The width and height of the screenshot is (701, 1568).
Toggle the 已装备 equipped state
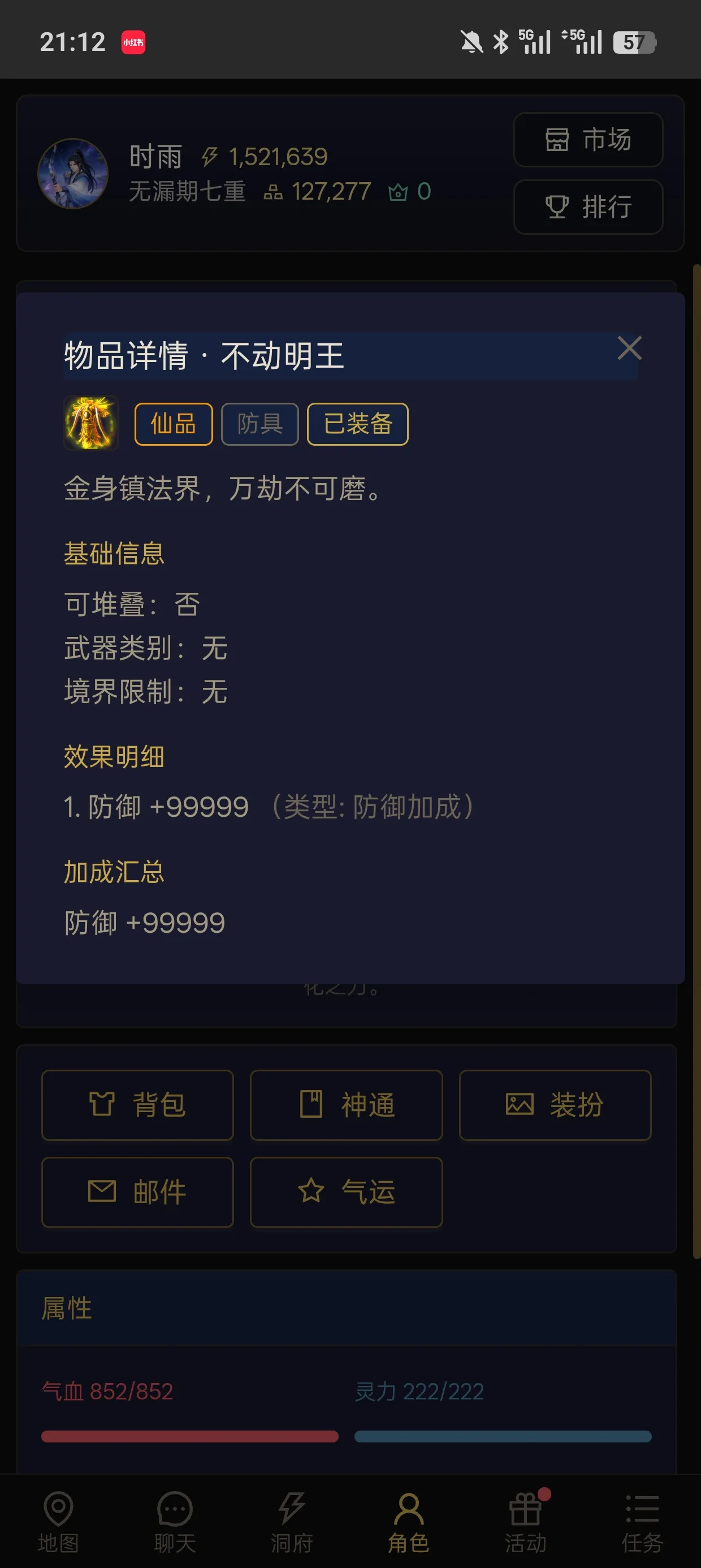(x=357, y=424)
